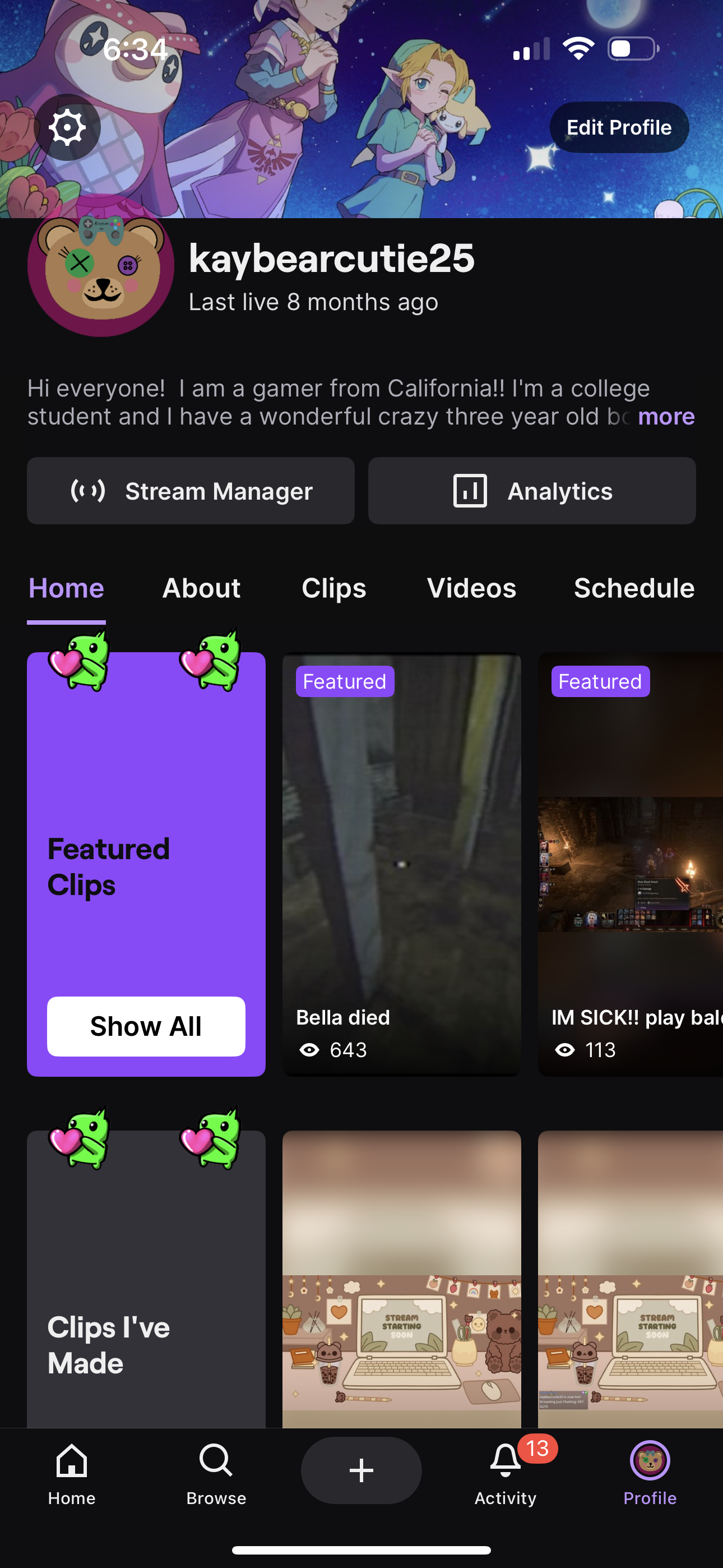Tap the plus create button
This screenshot has width=723, height=1568.
point(361,1470)
